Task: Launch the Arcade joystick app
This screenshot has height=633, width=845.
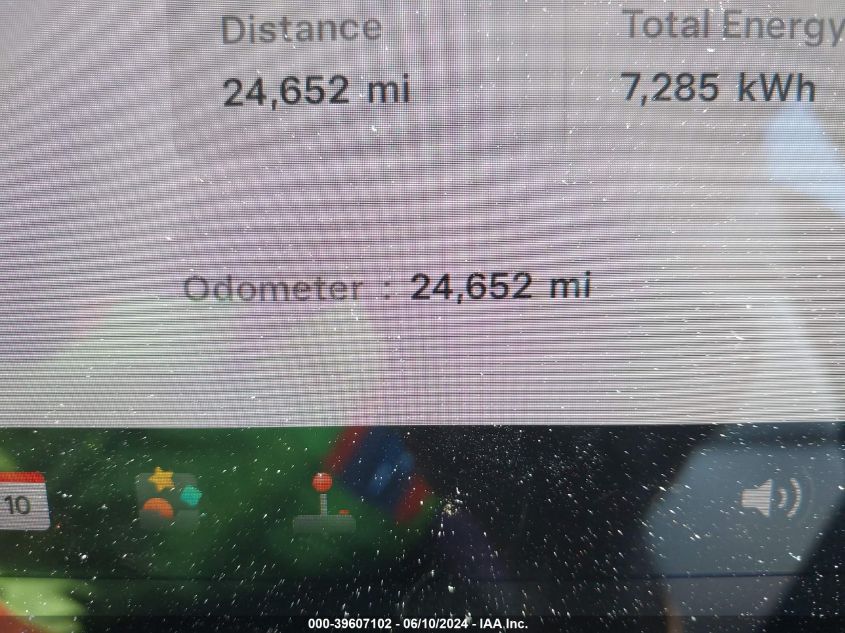Action: (323, 503)
